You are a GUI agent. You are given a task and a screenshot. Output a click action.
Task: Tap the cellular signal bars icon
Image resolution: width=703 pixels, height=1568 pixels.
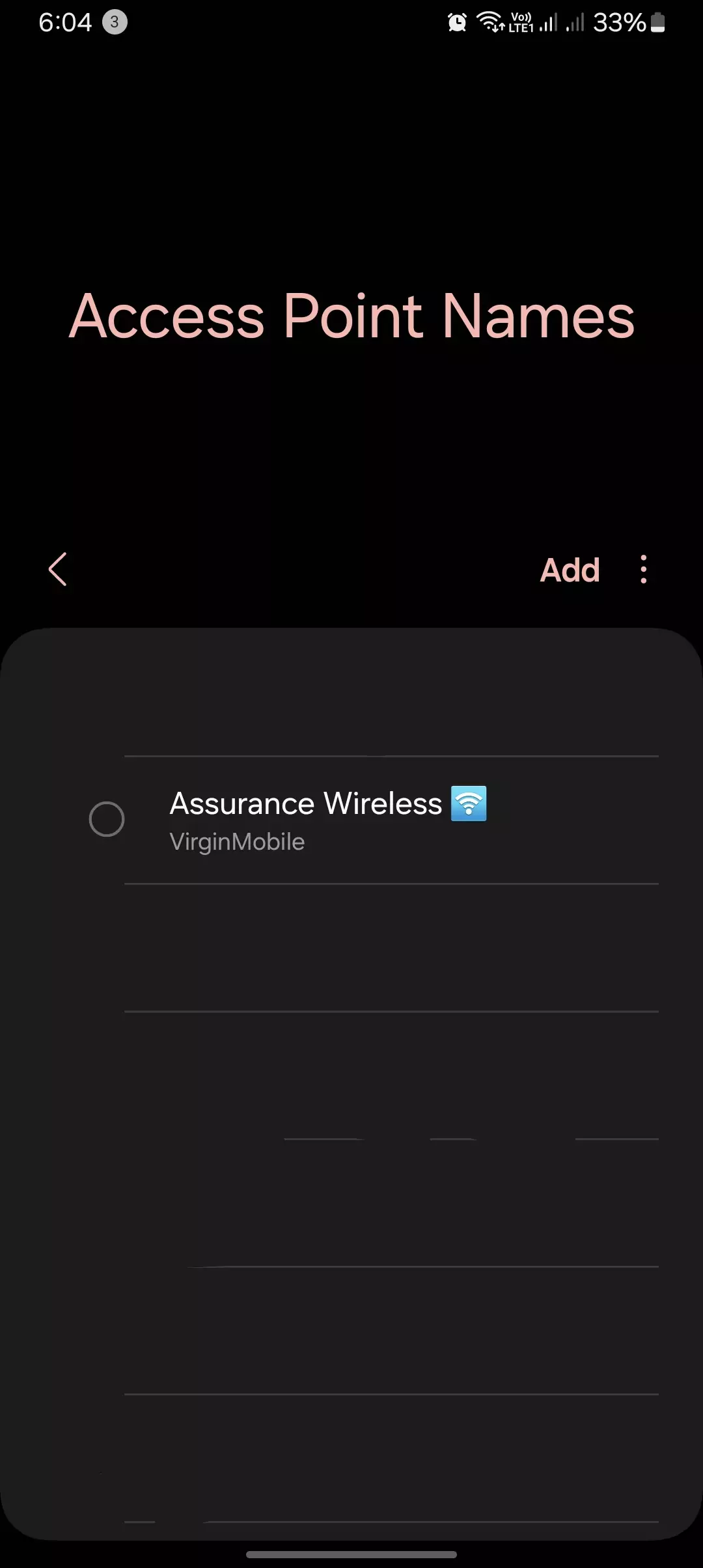(x=549, y=23)
